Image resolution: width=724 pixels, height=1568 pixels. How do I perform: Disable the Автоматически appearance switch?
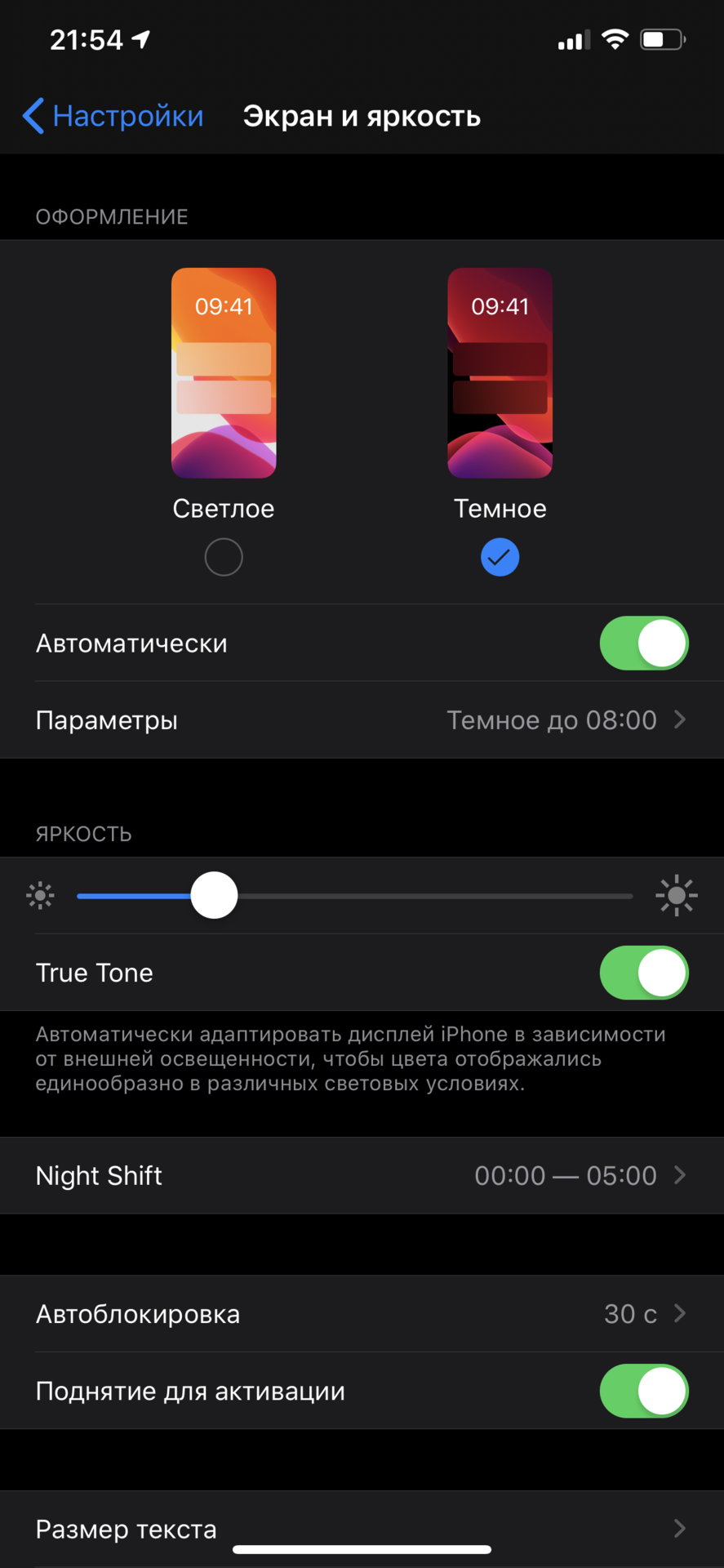644,643
